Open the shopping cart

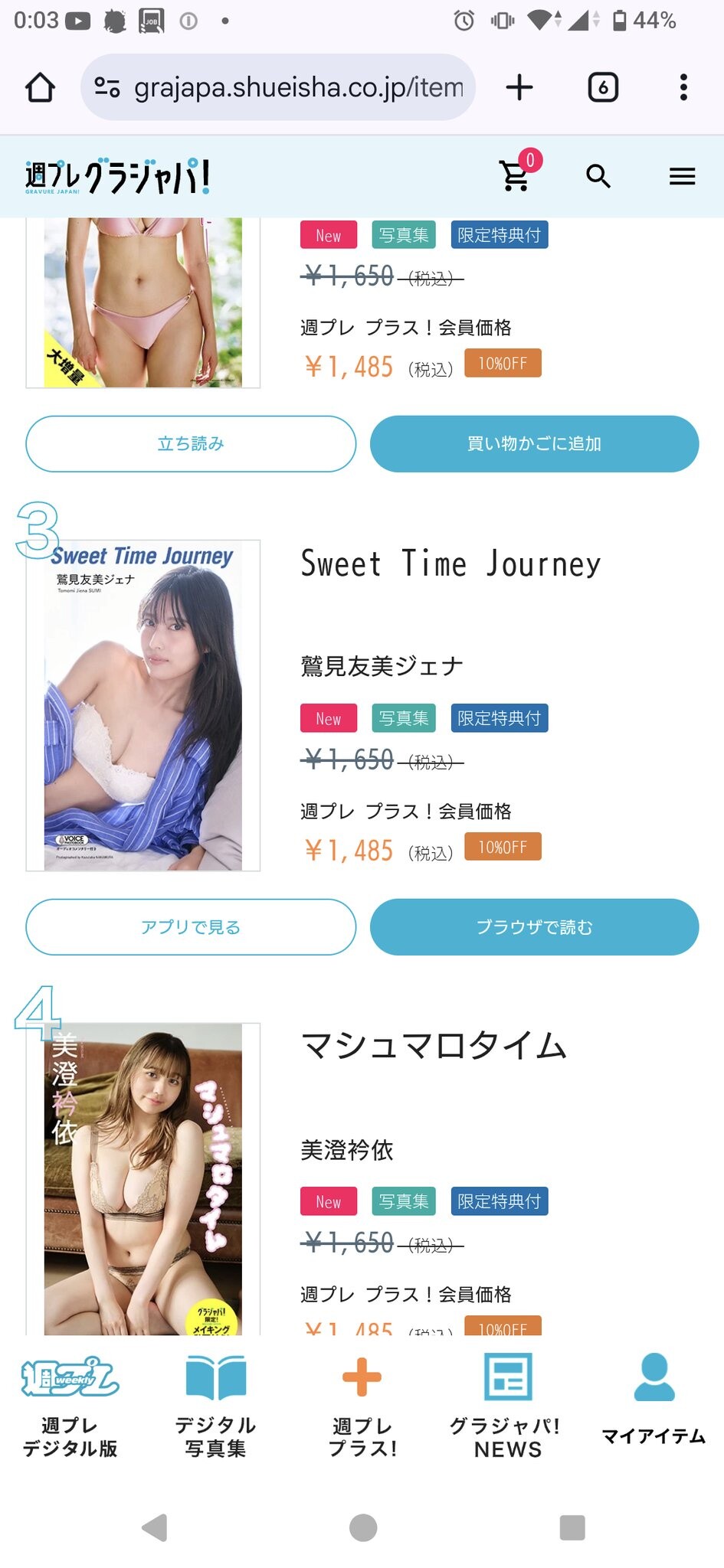point(516,175)
